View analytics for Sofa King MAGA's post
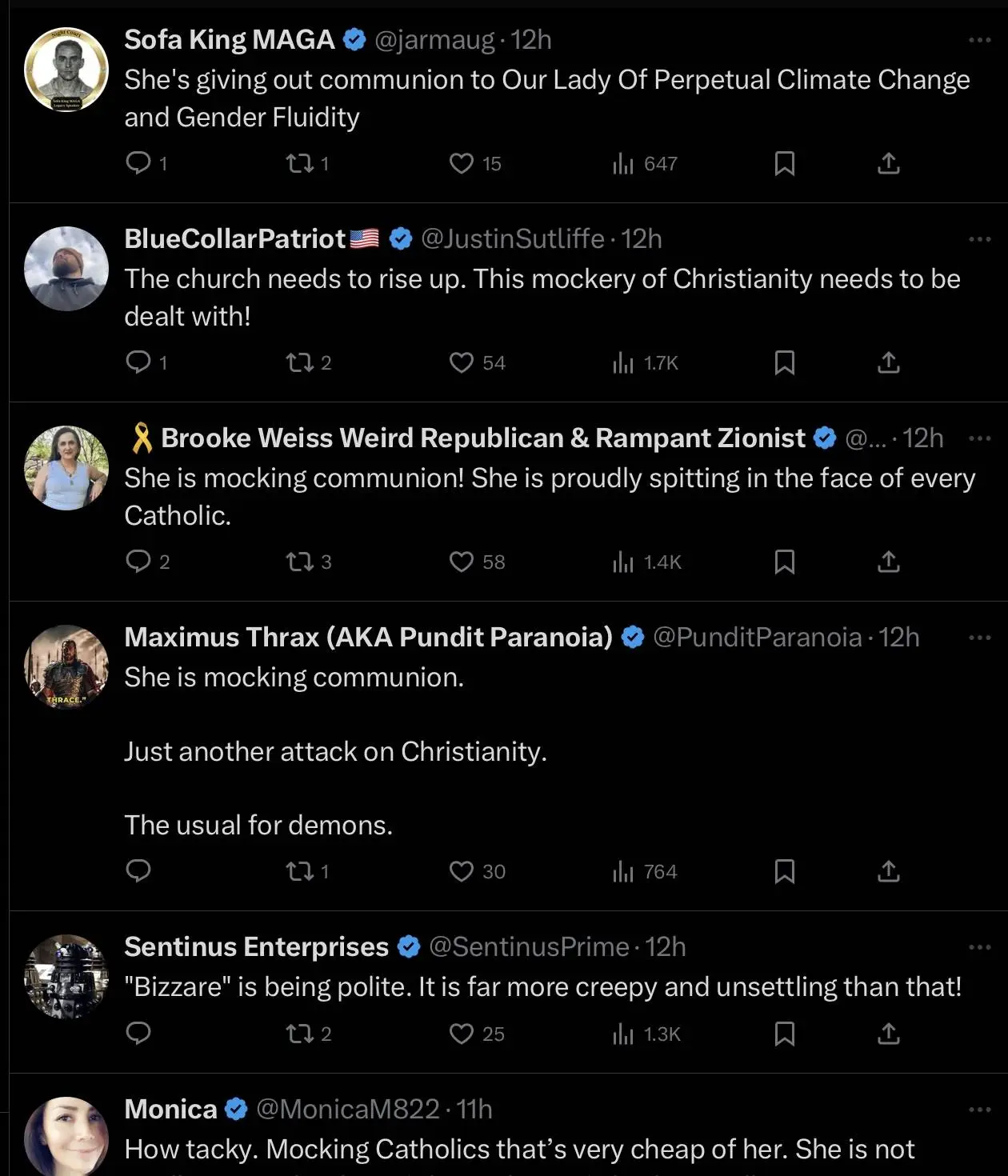Screen dimensions: 1008x1176 [x=623, y=163]
